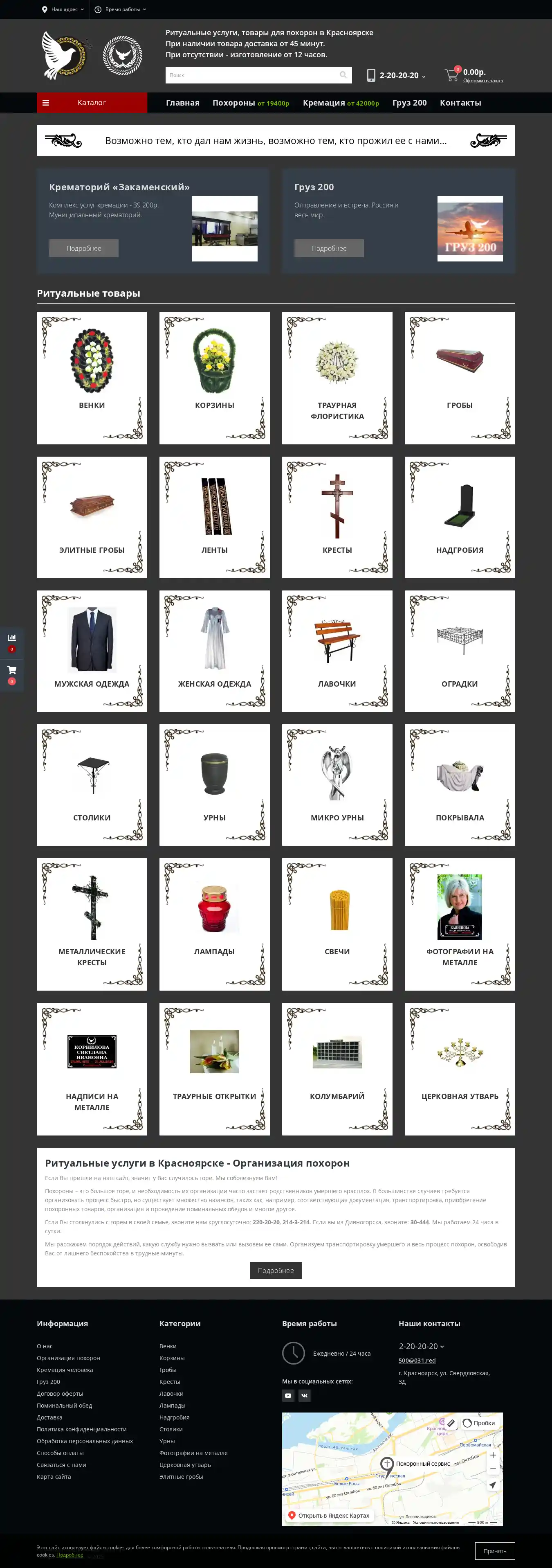Tap Подробнее under Груз 200 banner
This screenshot has height=1568, width=552.
(x=329, y=248)
